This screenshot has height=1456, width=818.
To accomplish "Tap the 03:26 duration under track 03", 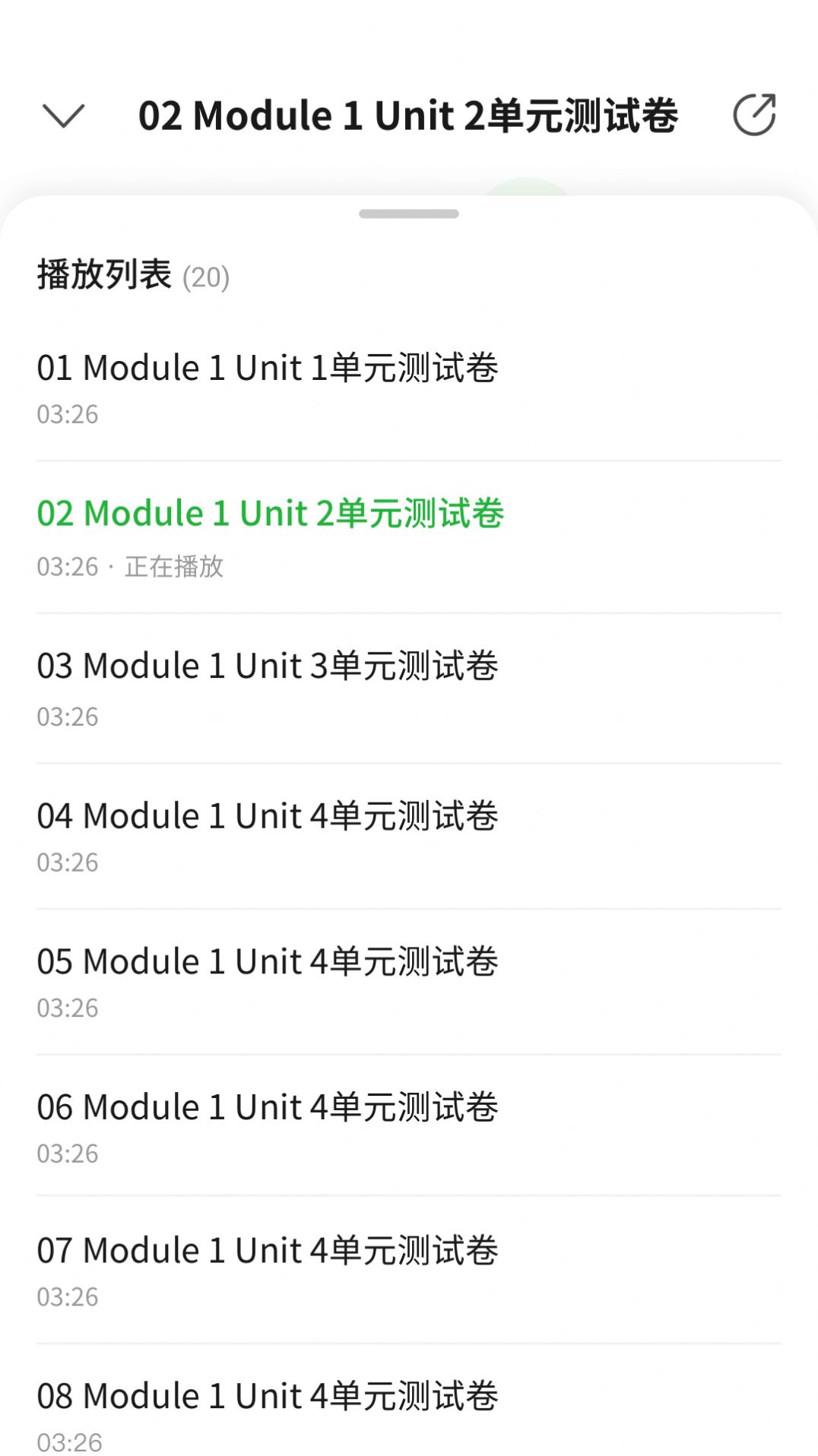I will (x=68, y=714).
